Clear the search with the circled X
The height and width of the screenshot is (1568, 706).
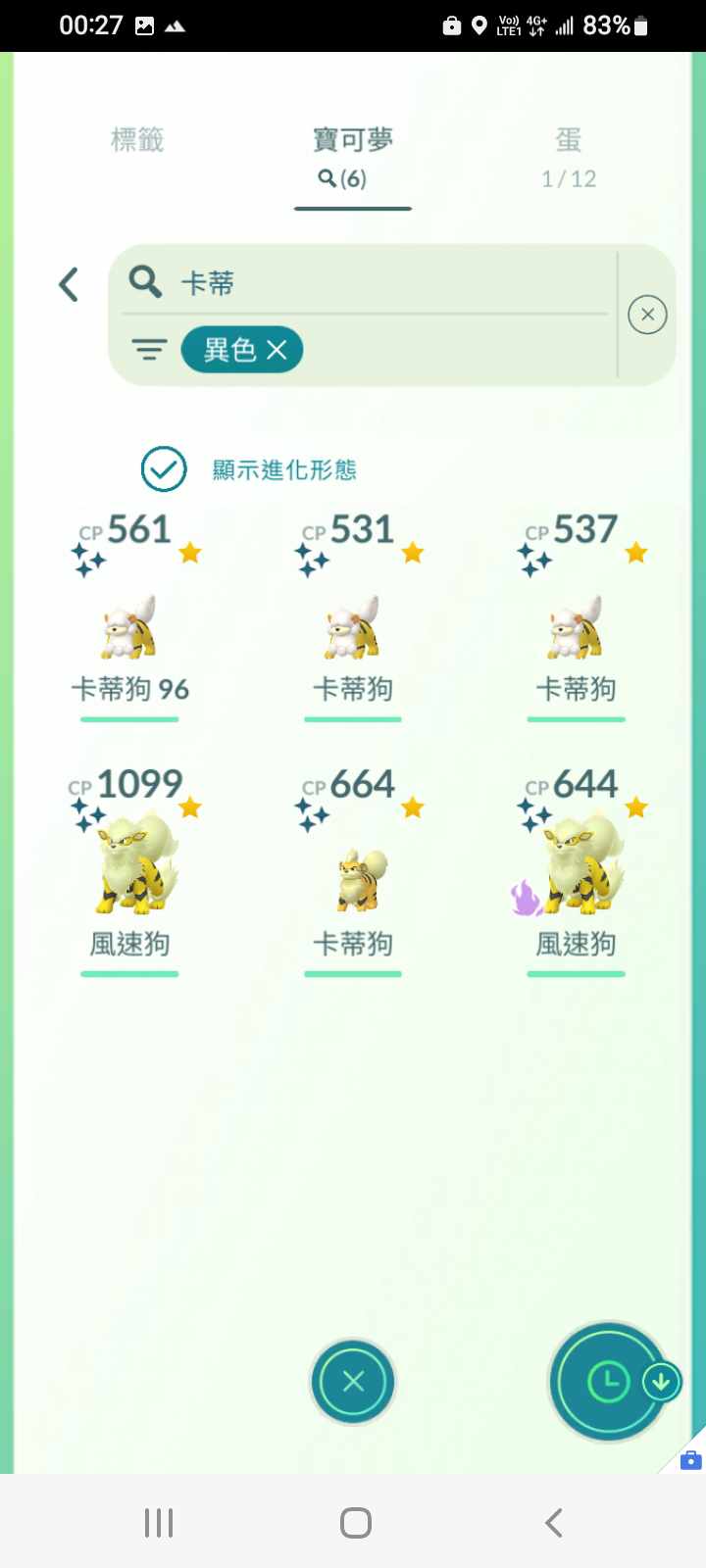click(647, 315)
